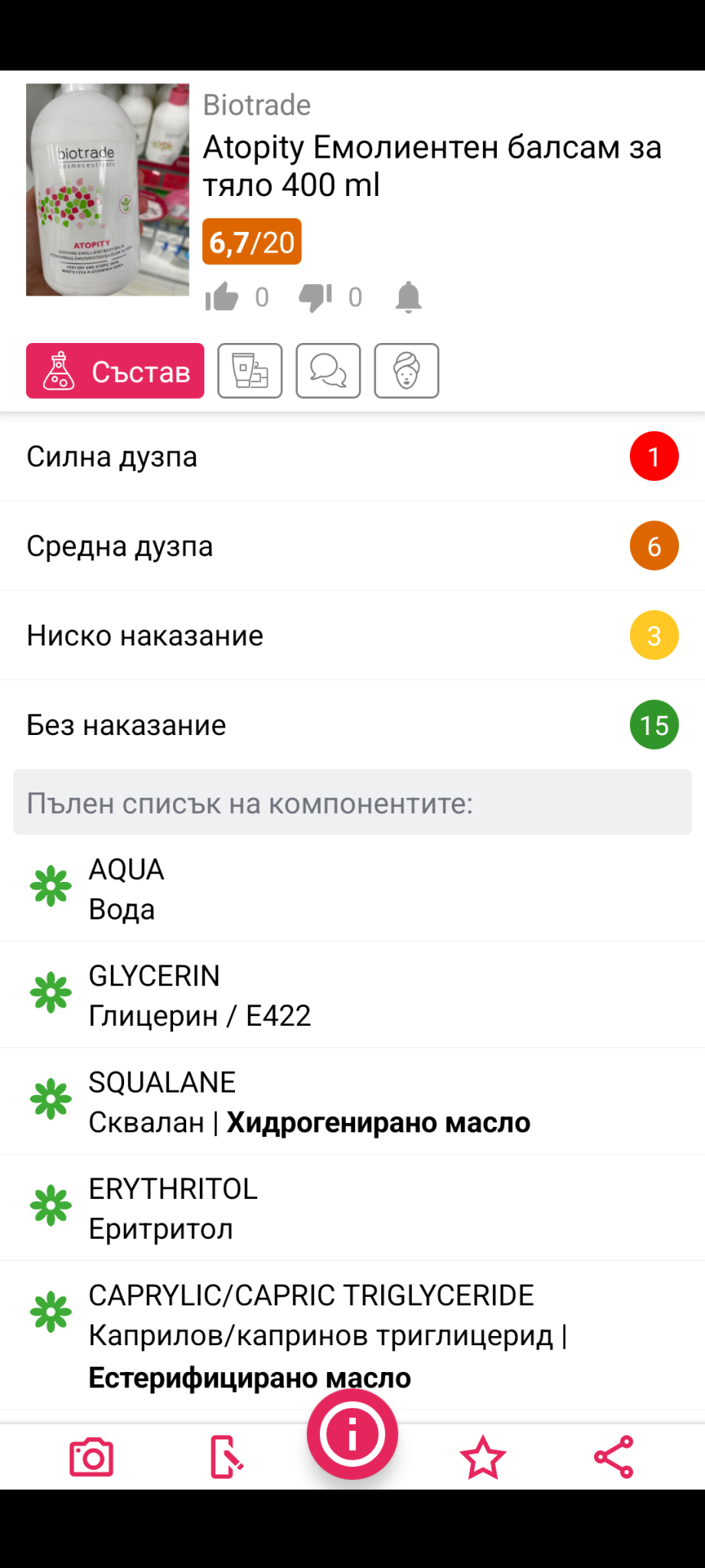Open the Без наказание row

tap(352, 725)
